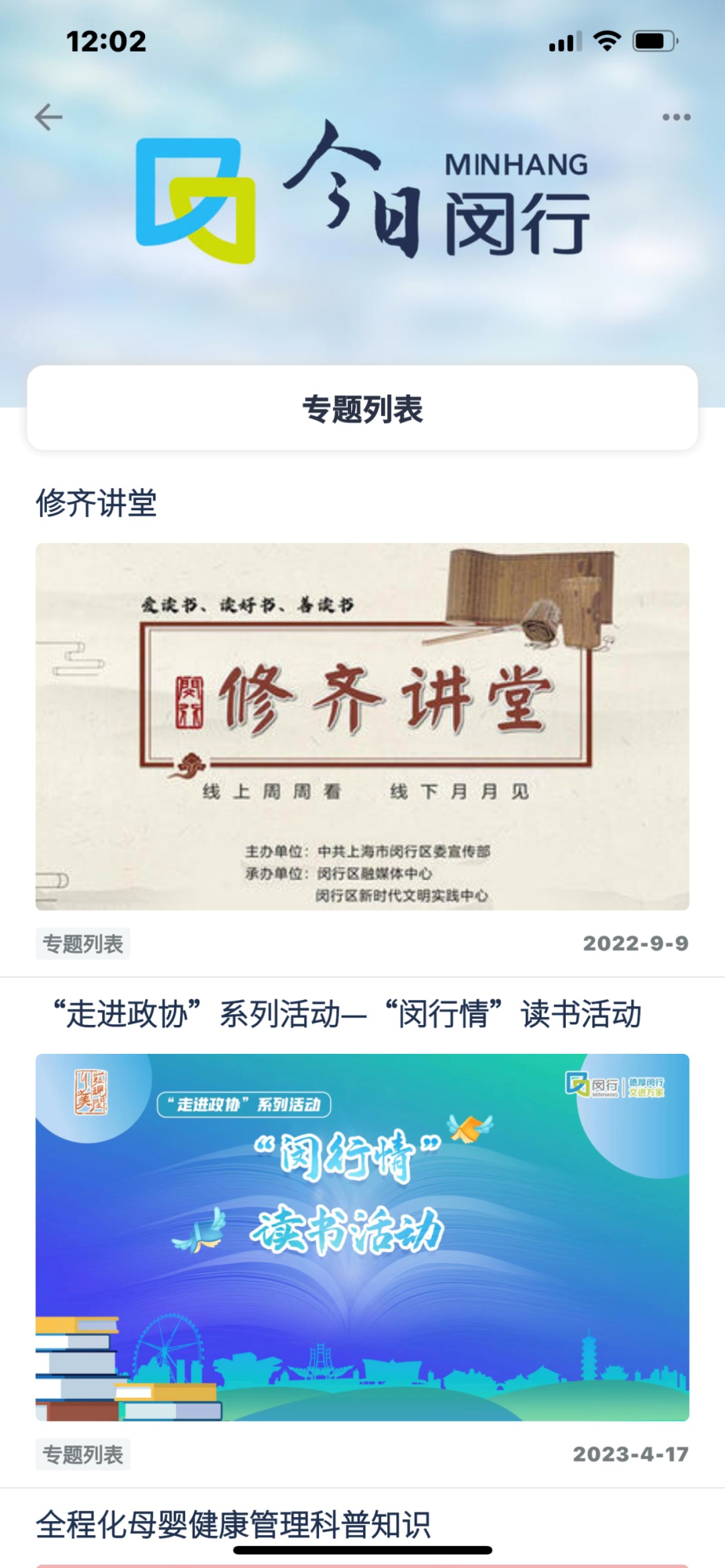
Task: Open the three-dot overflow menu
Action: coord(676,117)
